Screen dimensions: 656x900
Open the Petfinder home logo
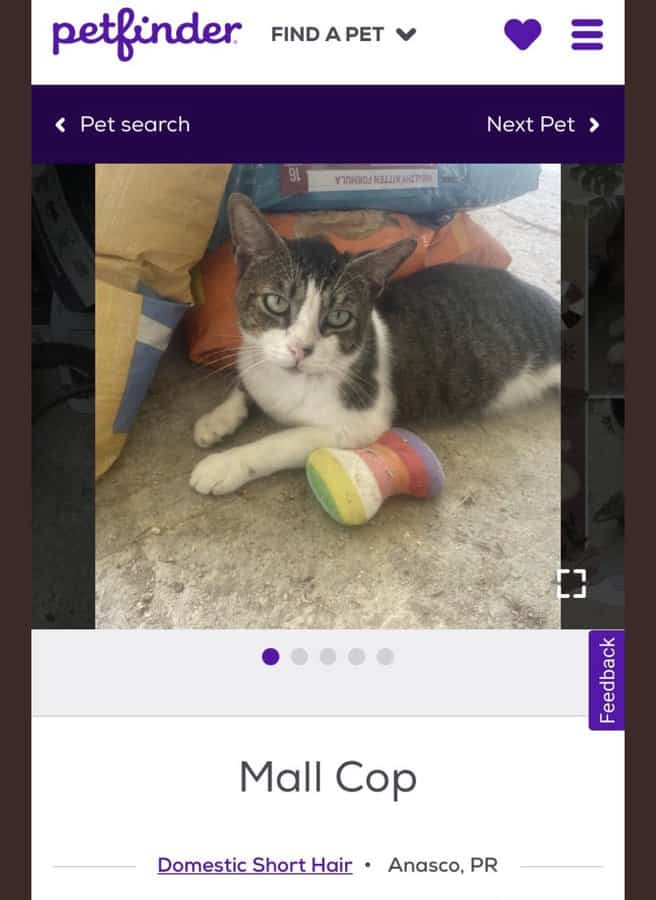coord(146,35)
